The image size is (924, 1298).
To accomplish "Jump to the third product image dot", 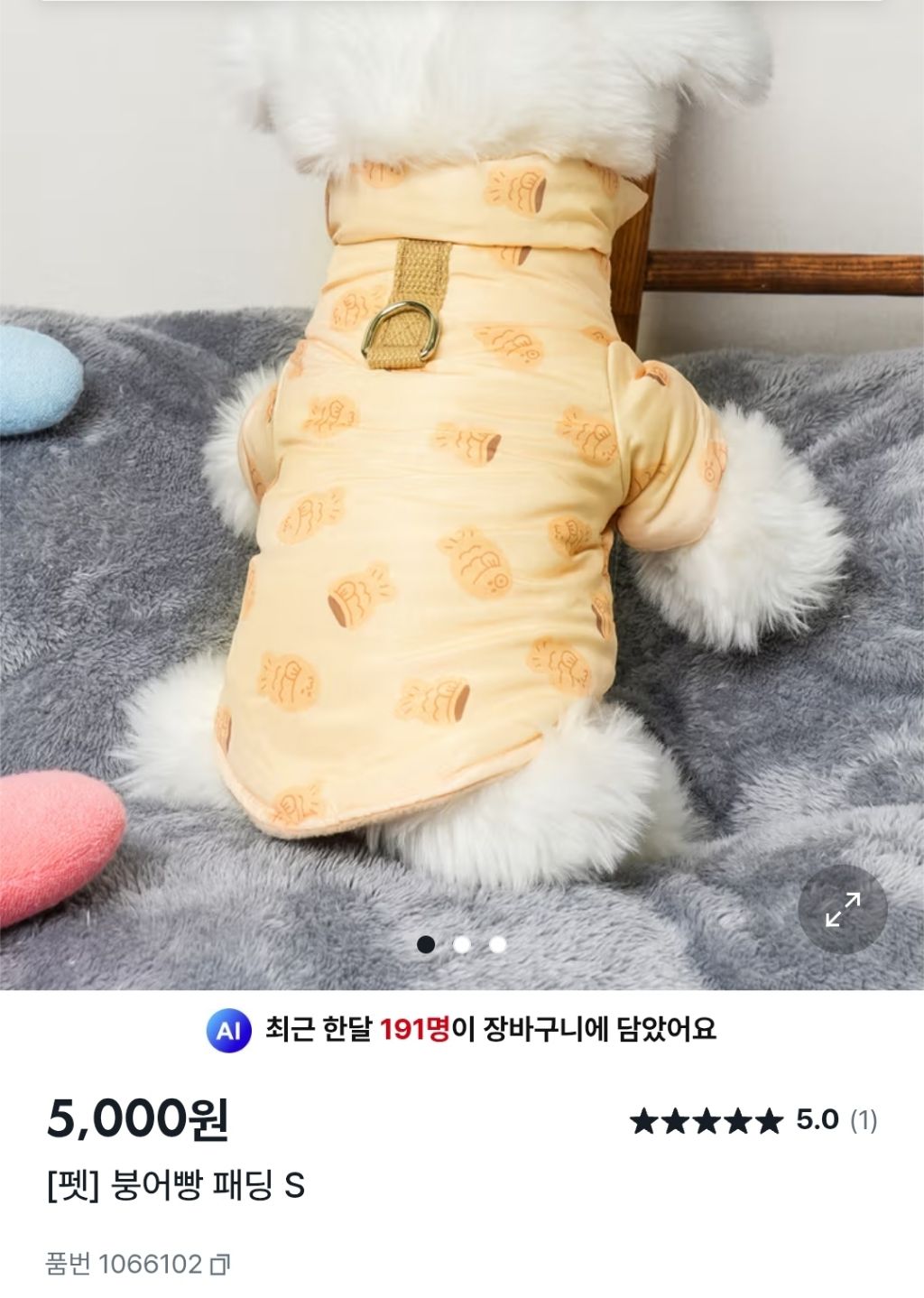I will 497,945.
